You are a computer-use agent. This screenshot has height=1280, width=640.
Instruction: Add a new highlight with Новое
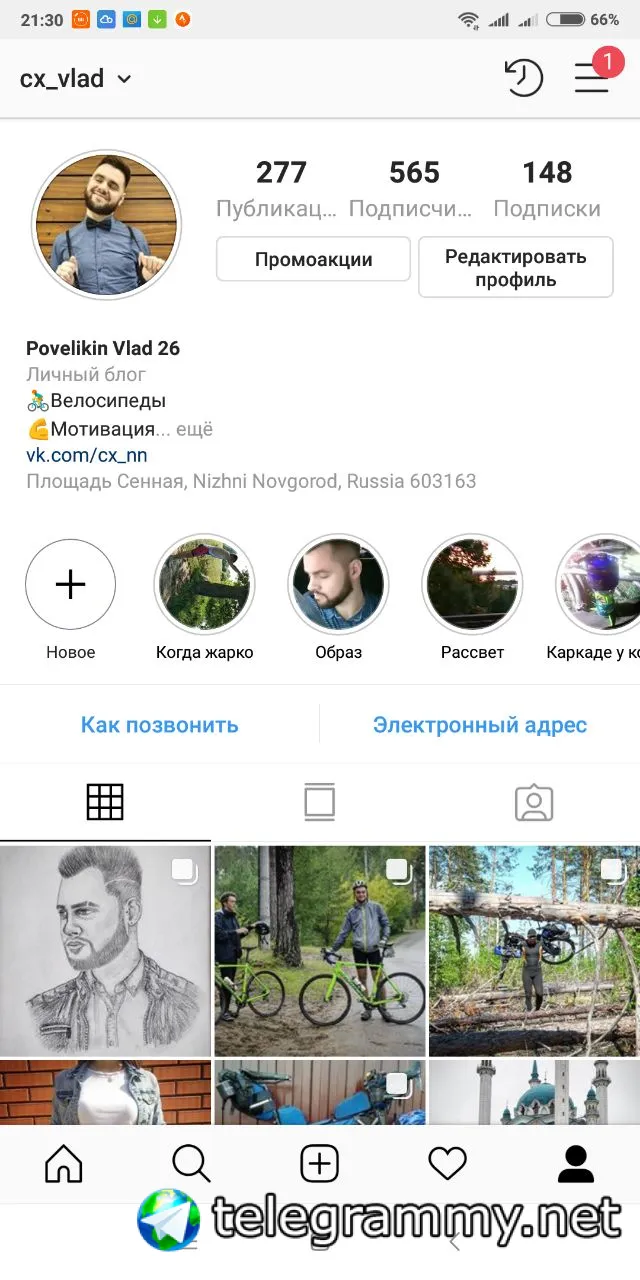click(70, 585)
